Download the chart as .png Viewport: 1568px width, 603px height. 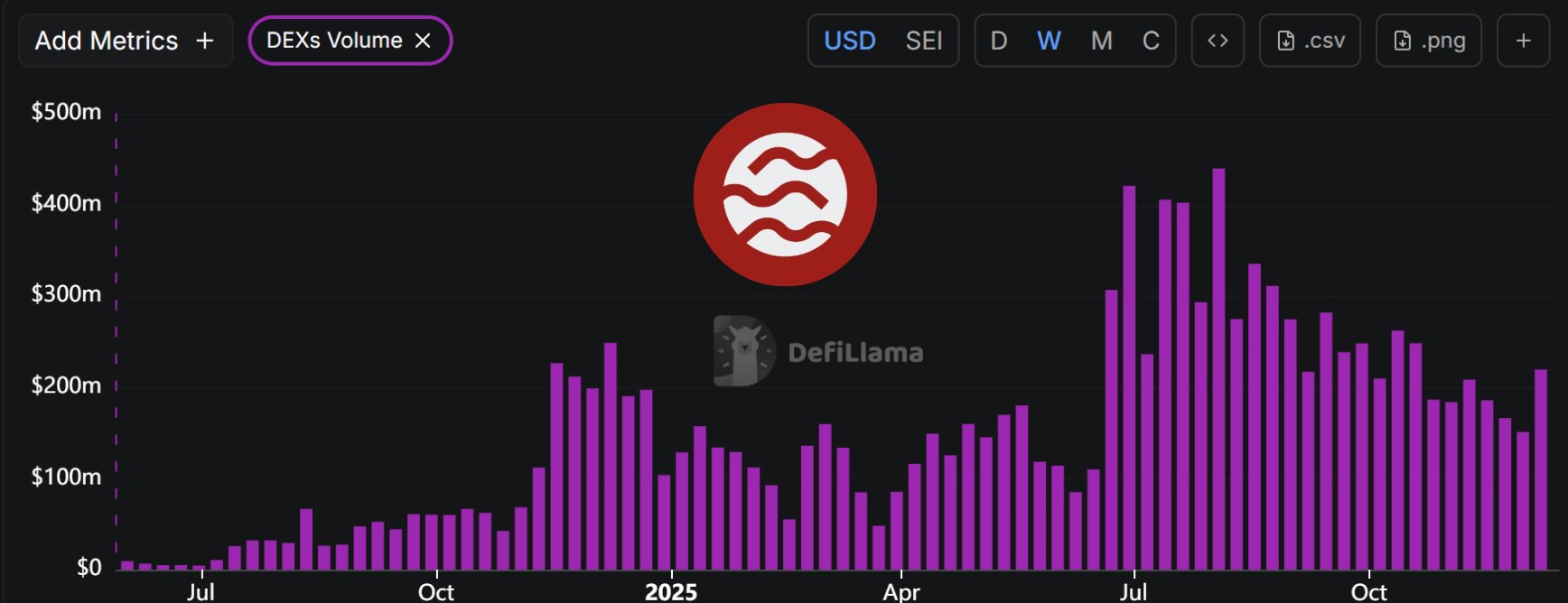pos(1428,41)
